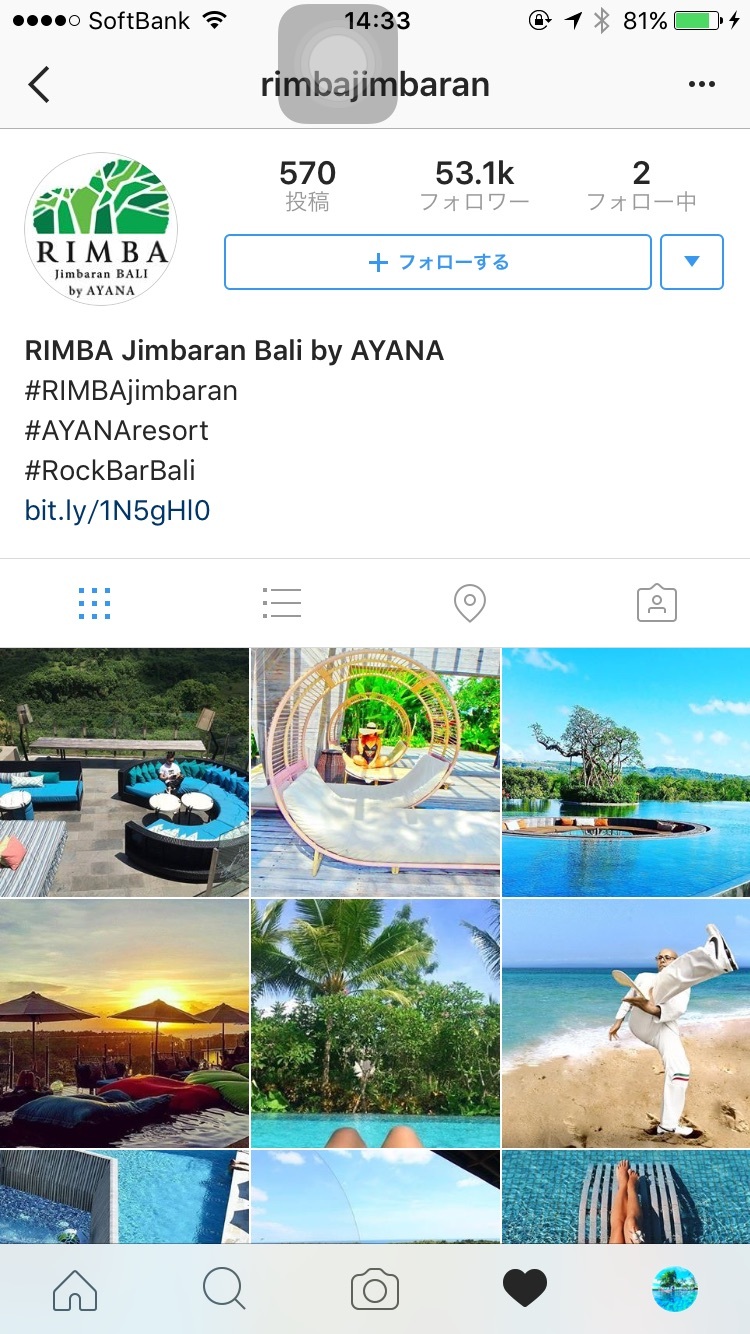Open the search and explore tab
The image size is (750, 1334).
click(224, 1290)
